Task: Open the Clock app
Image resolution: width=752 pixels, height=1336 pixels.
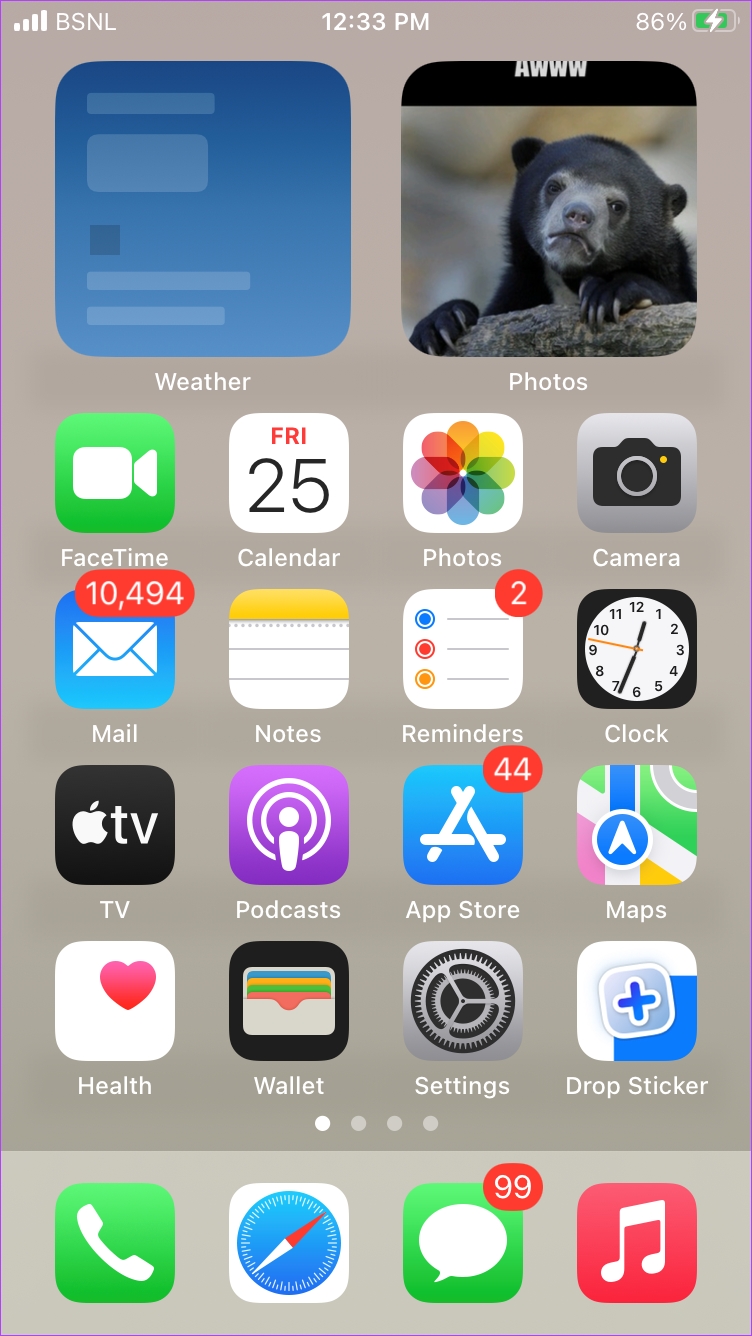Action: (636, 649)
